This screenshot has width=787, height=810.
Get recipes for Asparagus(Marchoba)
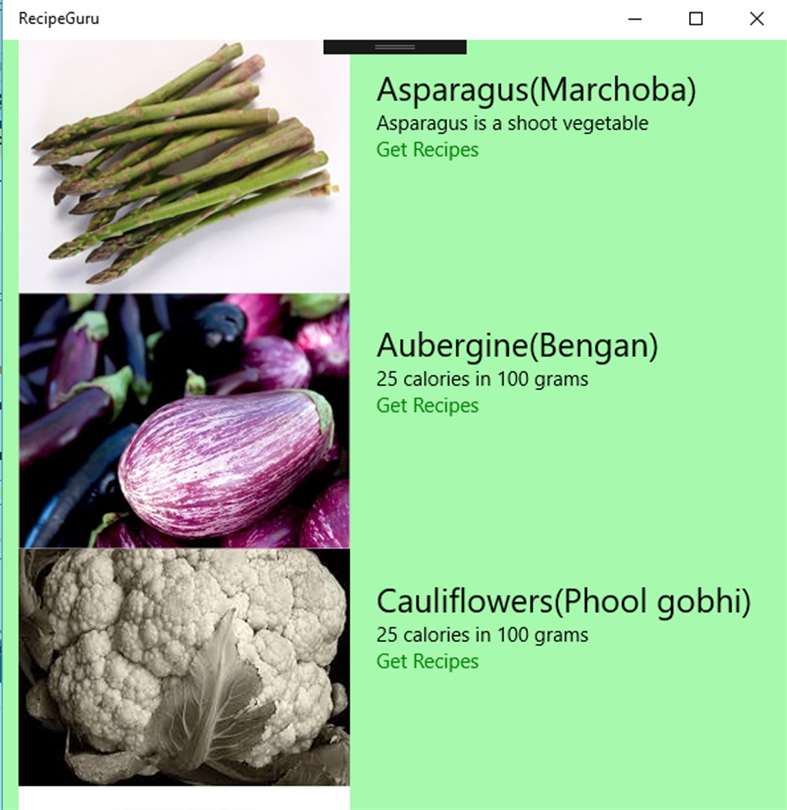point(427,150)
